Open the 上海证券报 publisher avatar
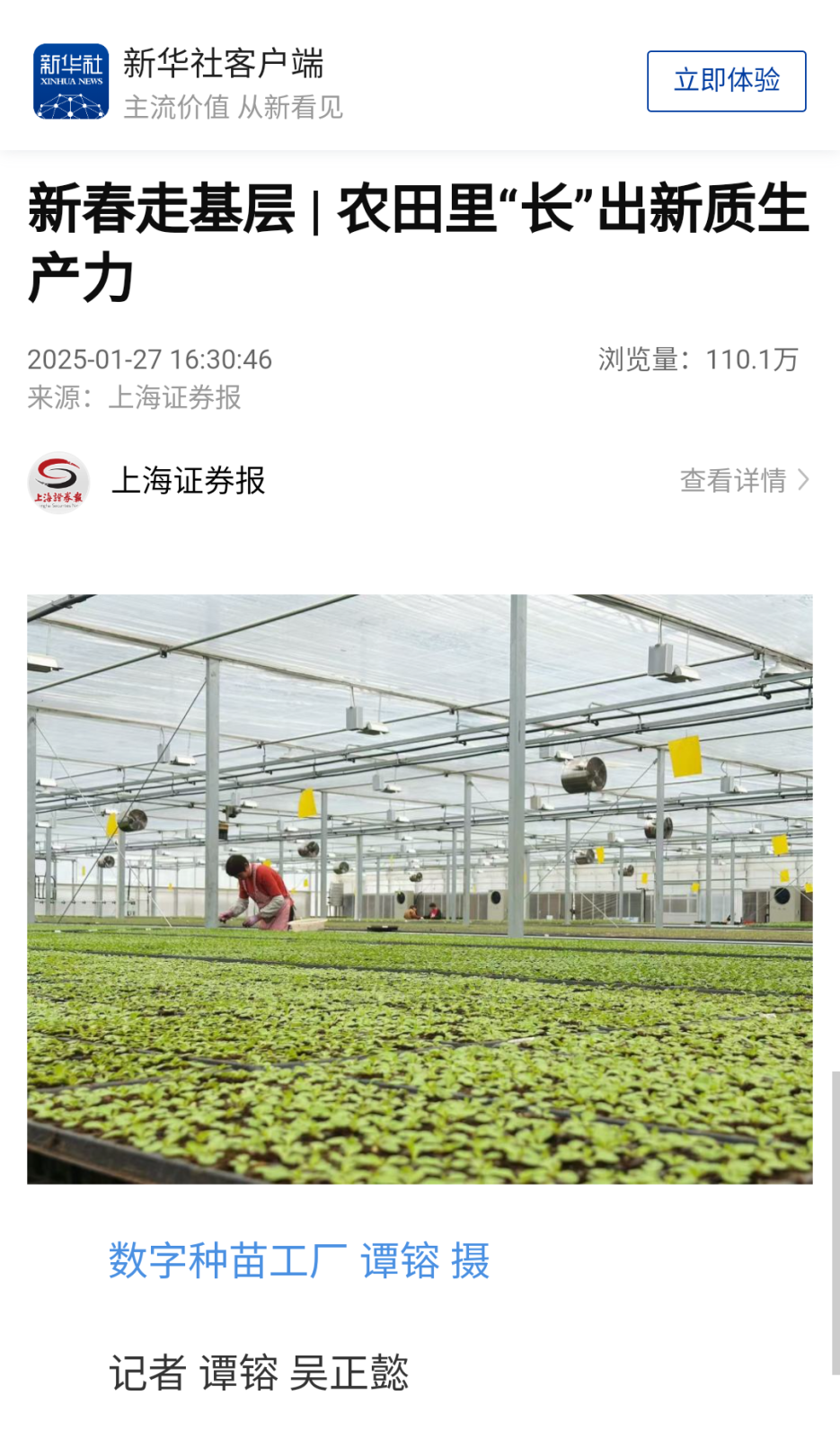This screenshot has height=1431, width=840. coord(58,482)
